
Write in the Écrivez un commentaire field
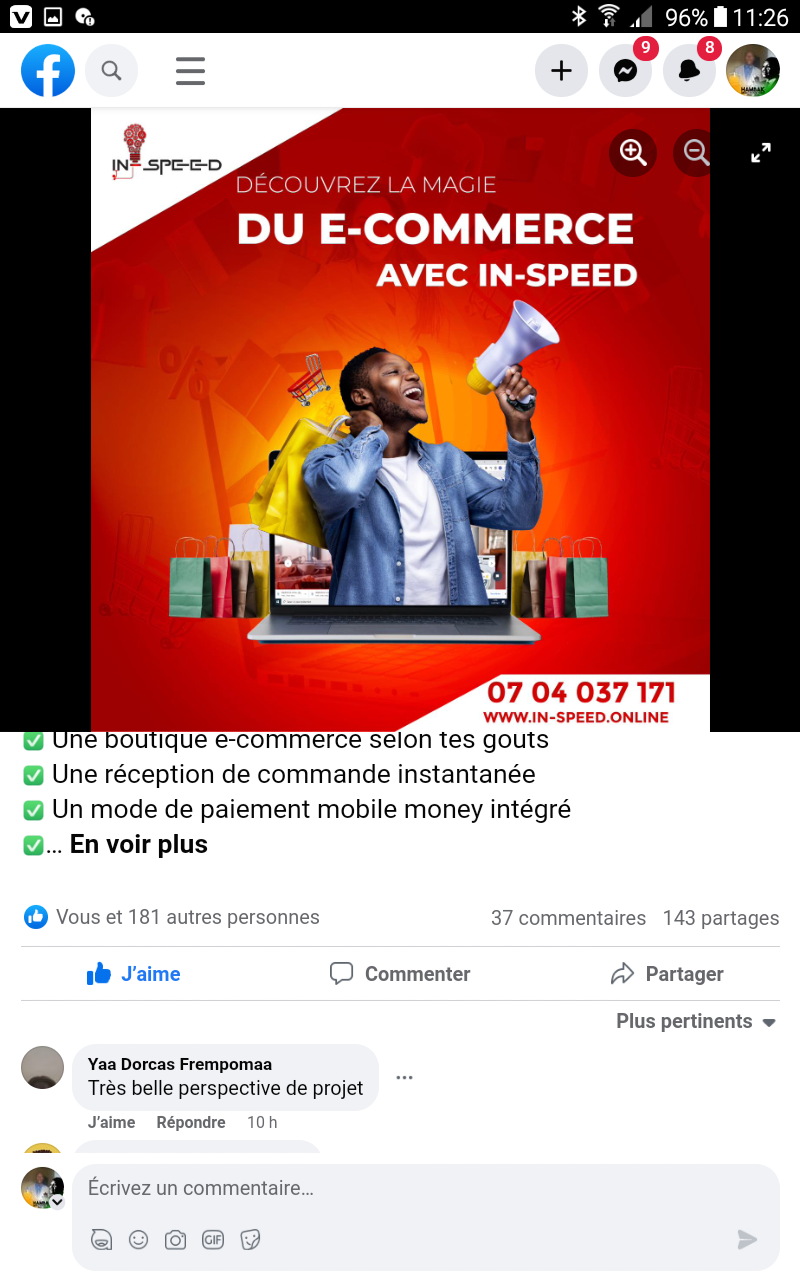coord(400,1188)
